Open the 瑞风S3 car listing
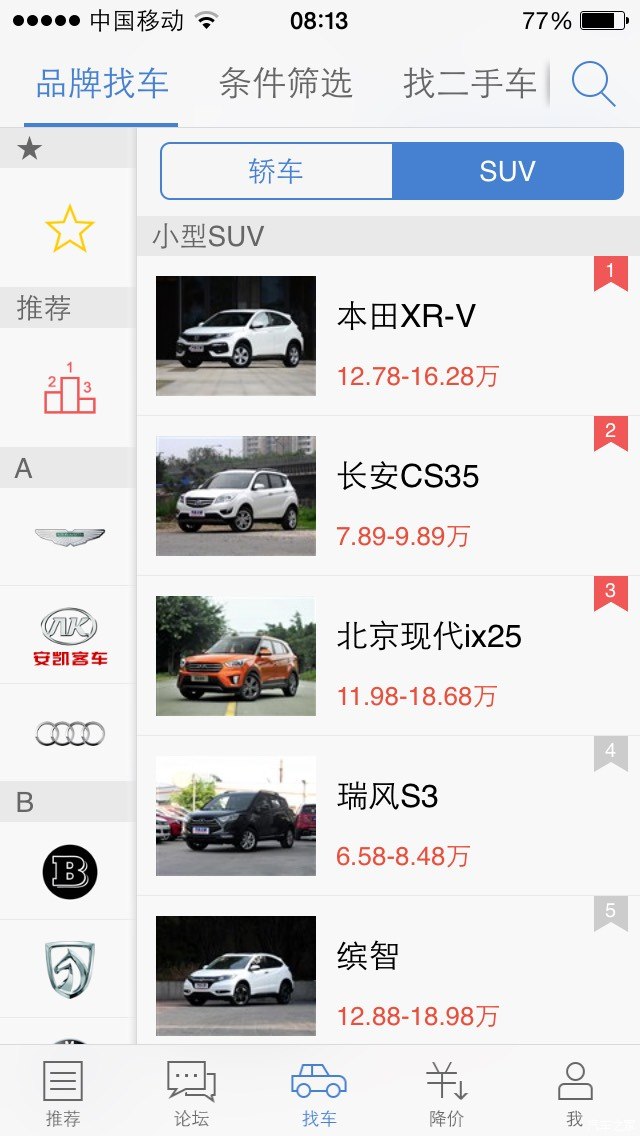This screenshot has width=640, height=1136. (388, 816)
